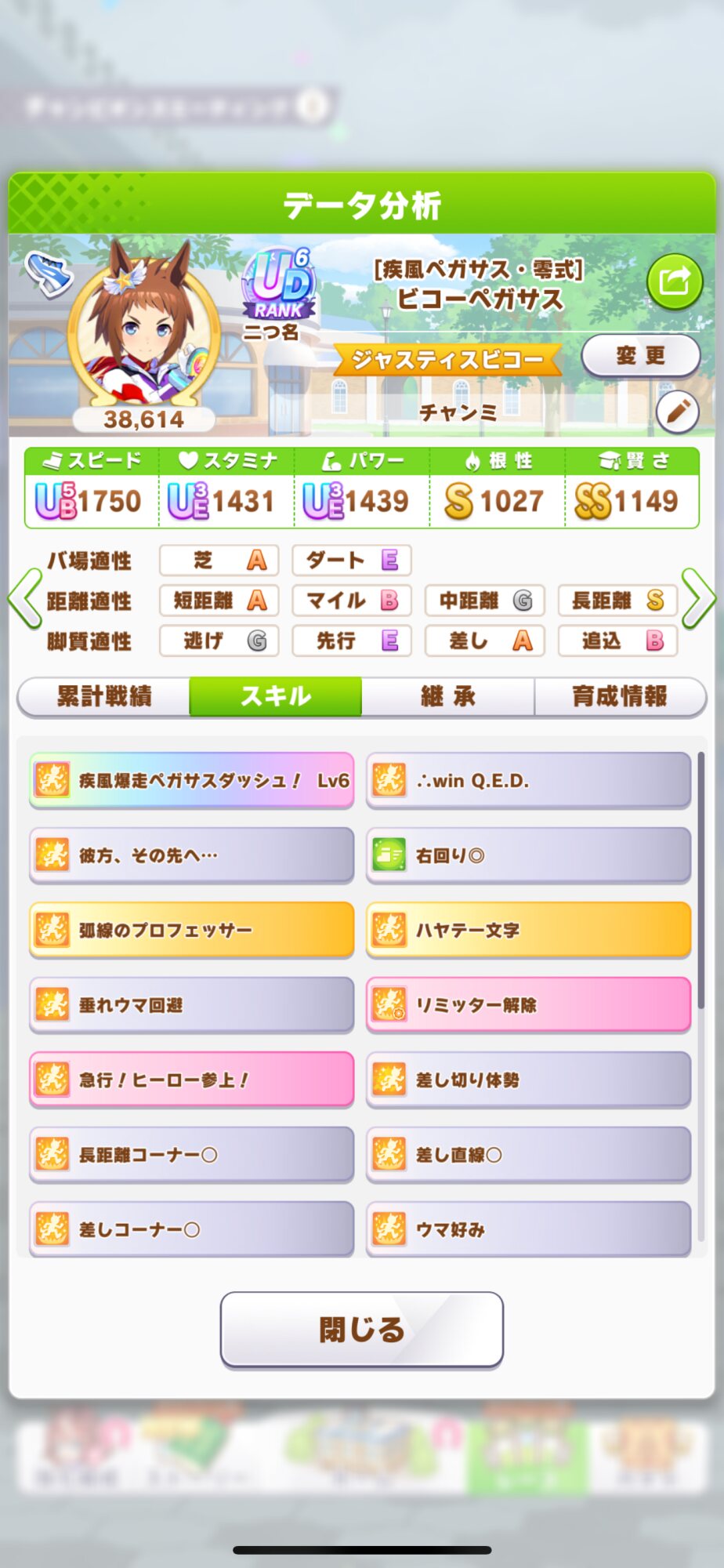
Task: Show the 育成情報 tab
Action: [x=620, y=696]
